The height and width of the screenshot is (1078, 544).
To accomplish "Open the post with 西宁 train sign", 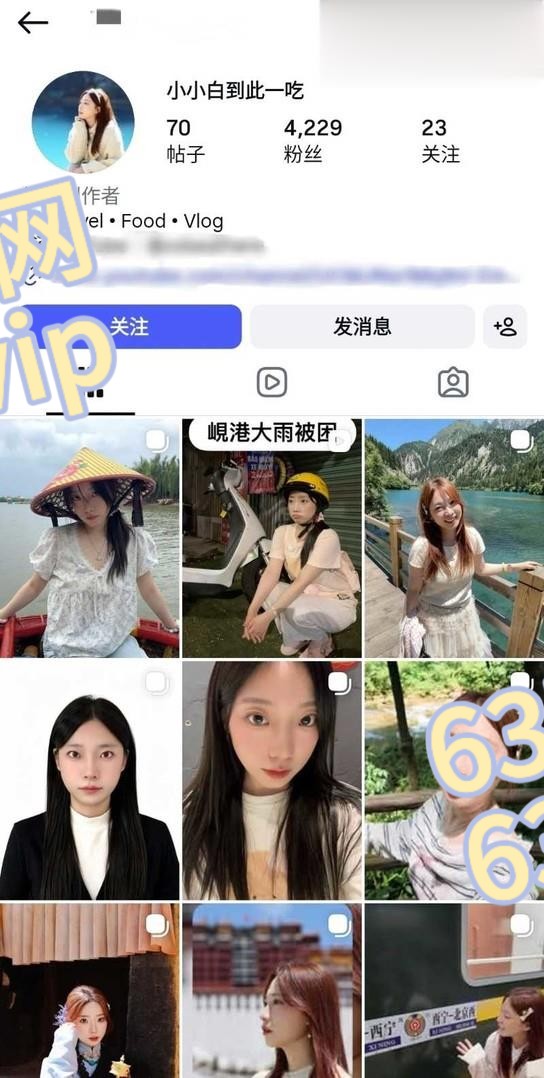I will click(455, 991).
